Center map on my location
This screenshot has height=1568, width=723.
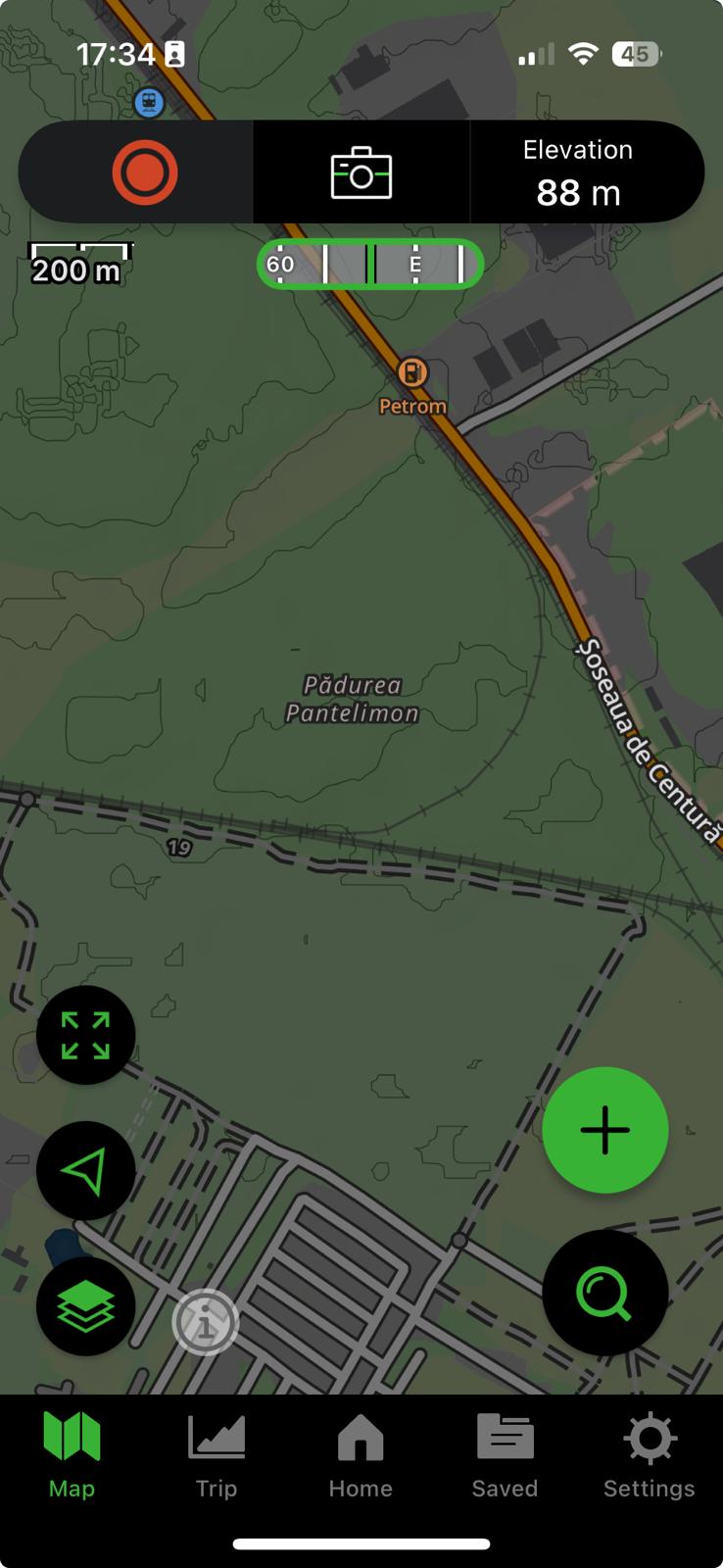pyautogui.click(x=85, y=1170)
